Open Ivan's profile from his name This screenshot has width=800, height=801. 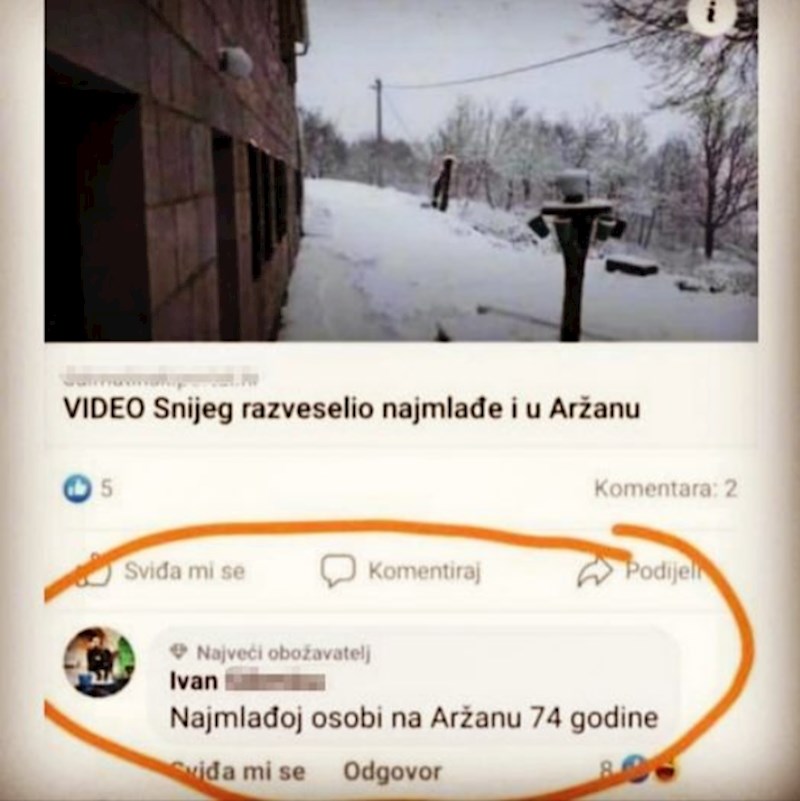pyautogui.click(x=194, y=683)
